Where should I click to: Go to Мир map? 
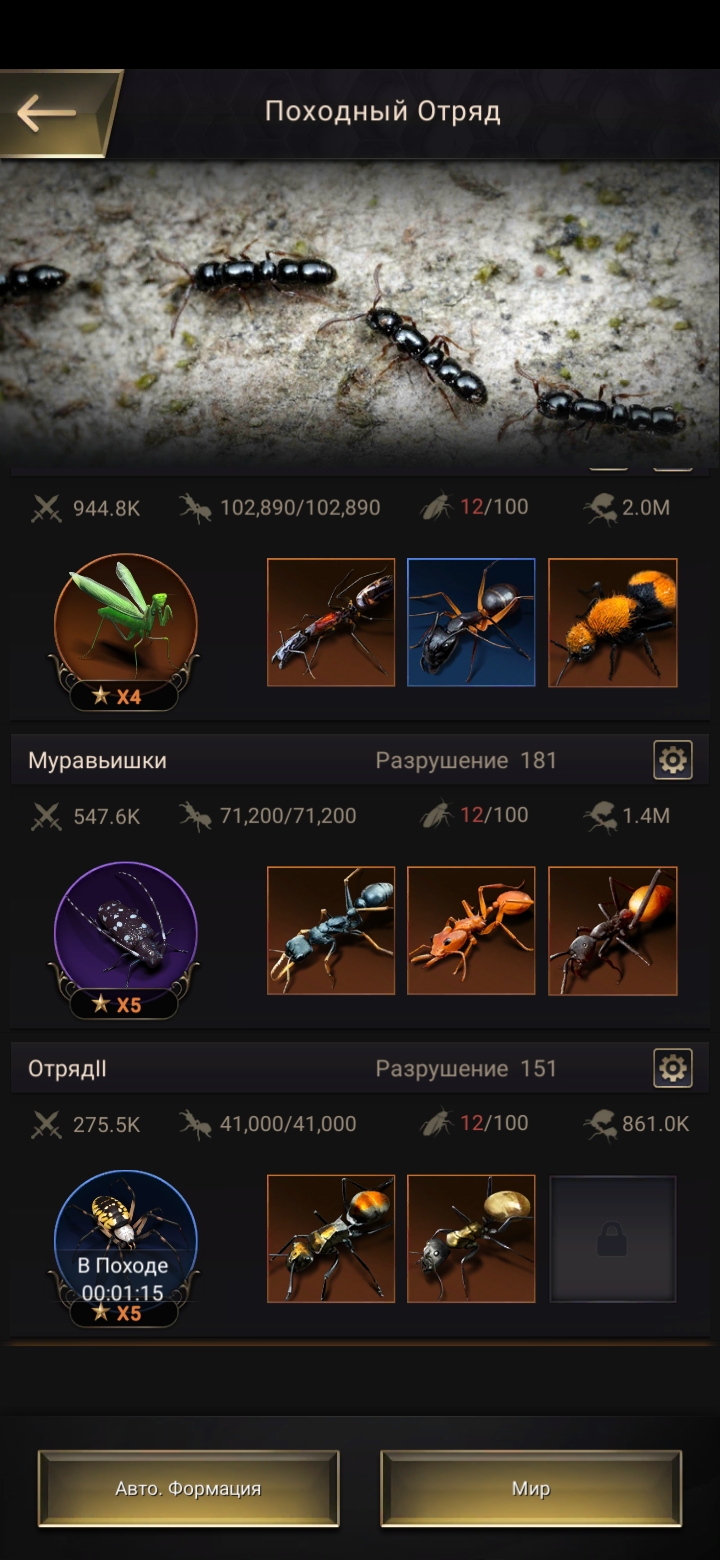[x=530, y=1488]
